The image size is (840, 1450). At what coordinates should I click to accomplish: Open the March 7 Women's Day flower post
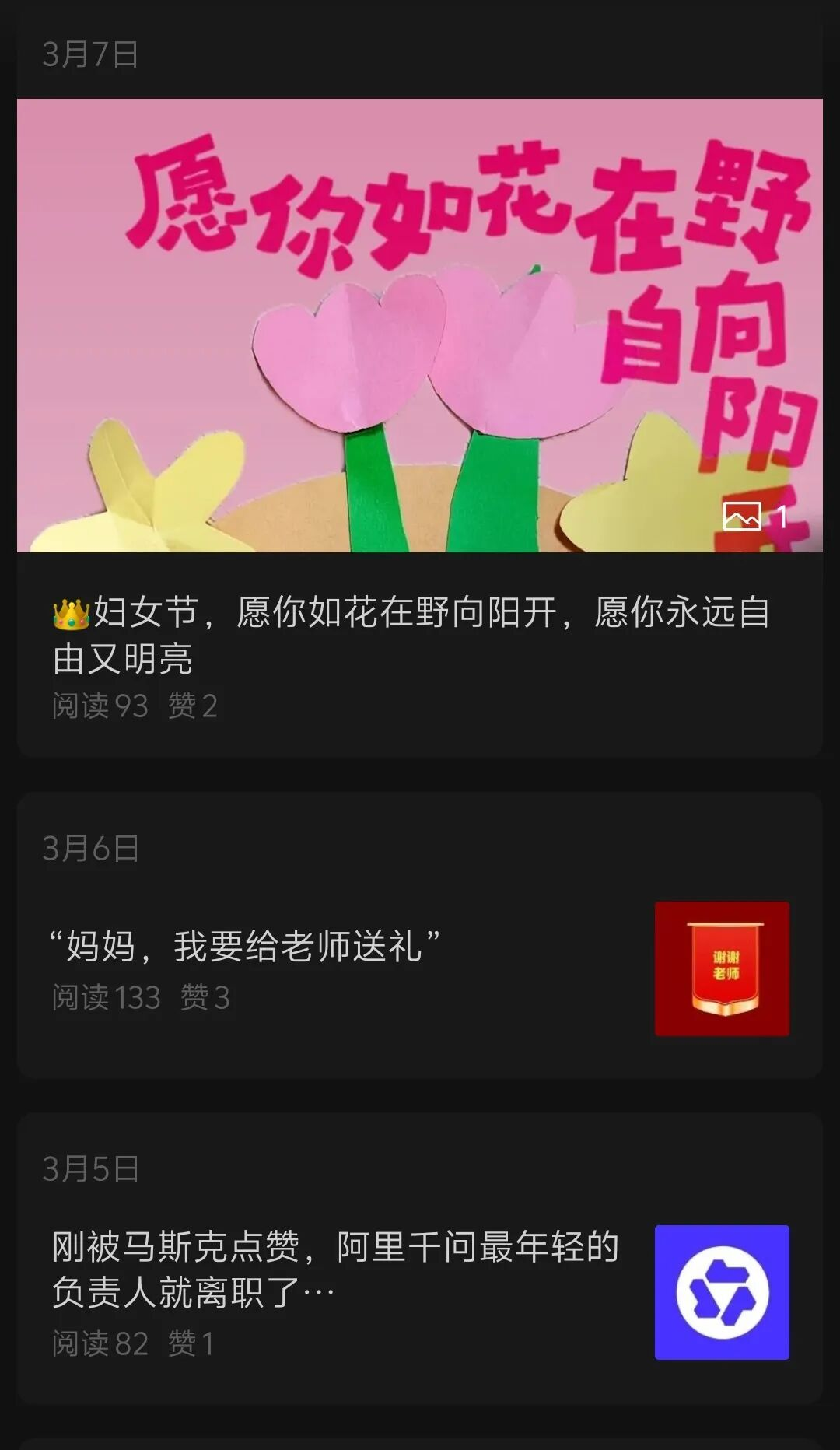pyautogui.click(x=411, y=635)
